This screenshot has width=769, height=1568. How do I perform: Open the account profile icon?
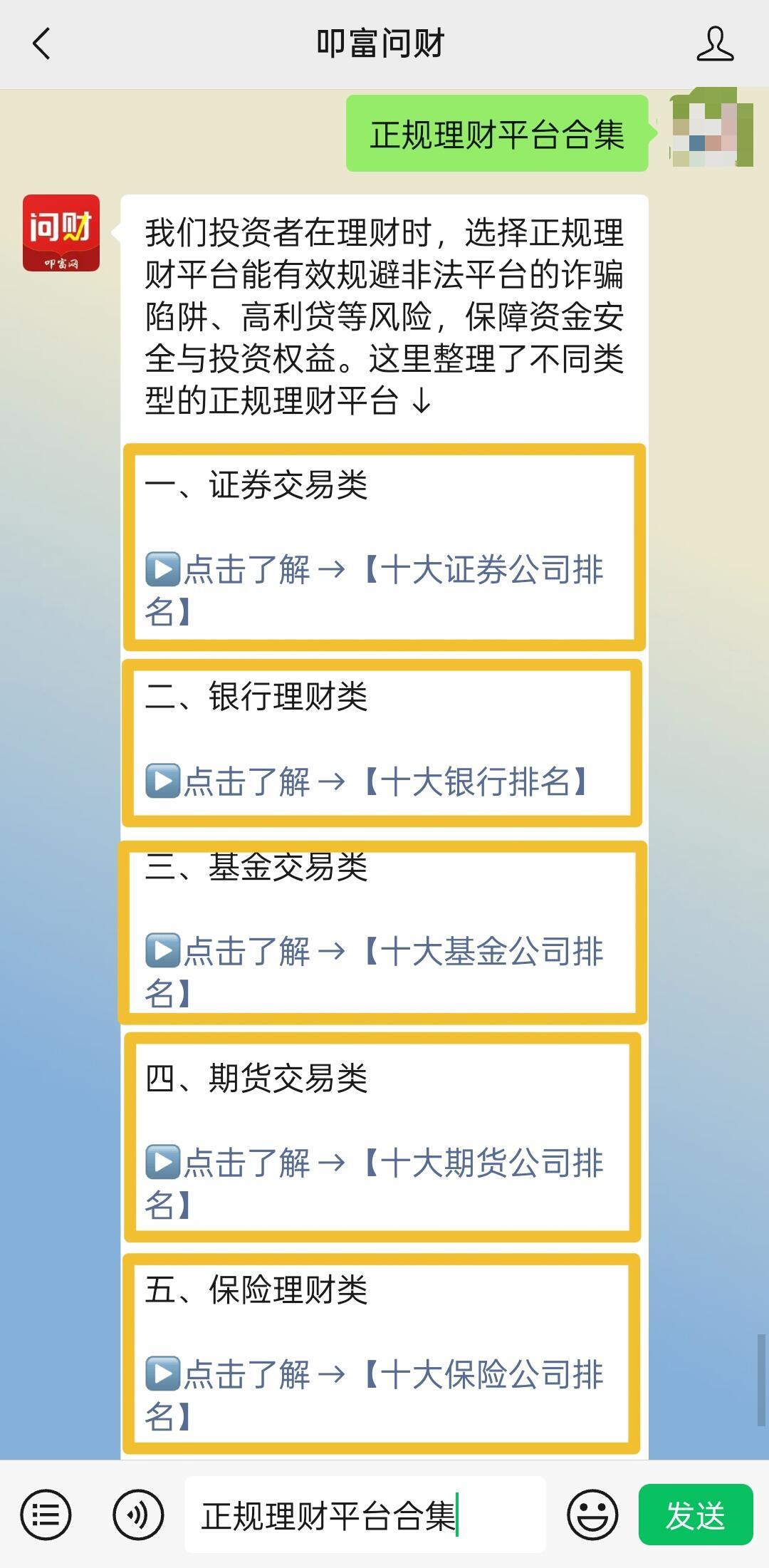(714, 43)
